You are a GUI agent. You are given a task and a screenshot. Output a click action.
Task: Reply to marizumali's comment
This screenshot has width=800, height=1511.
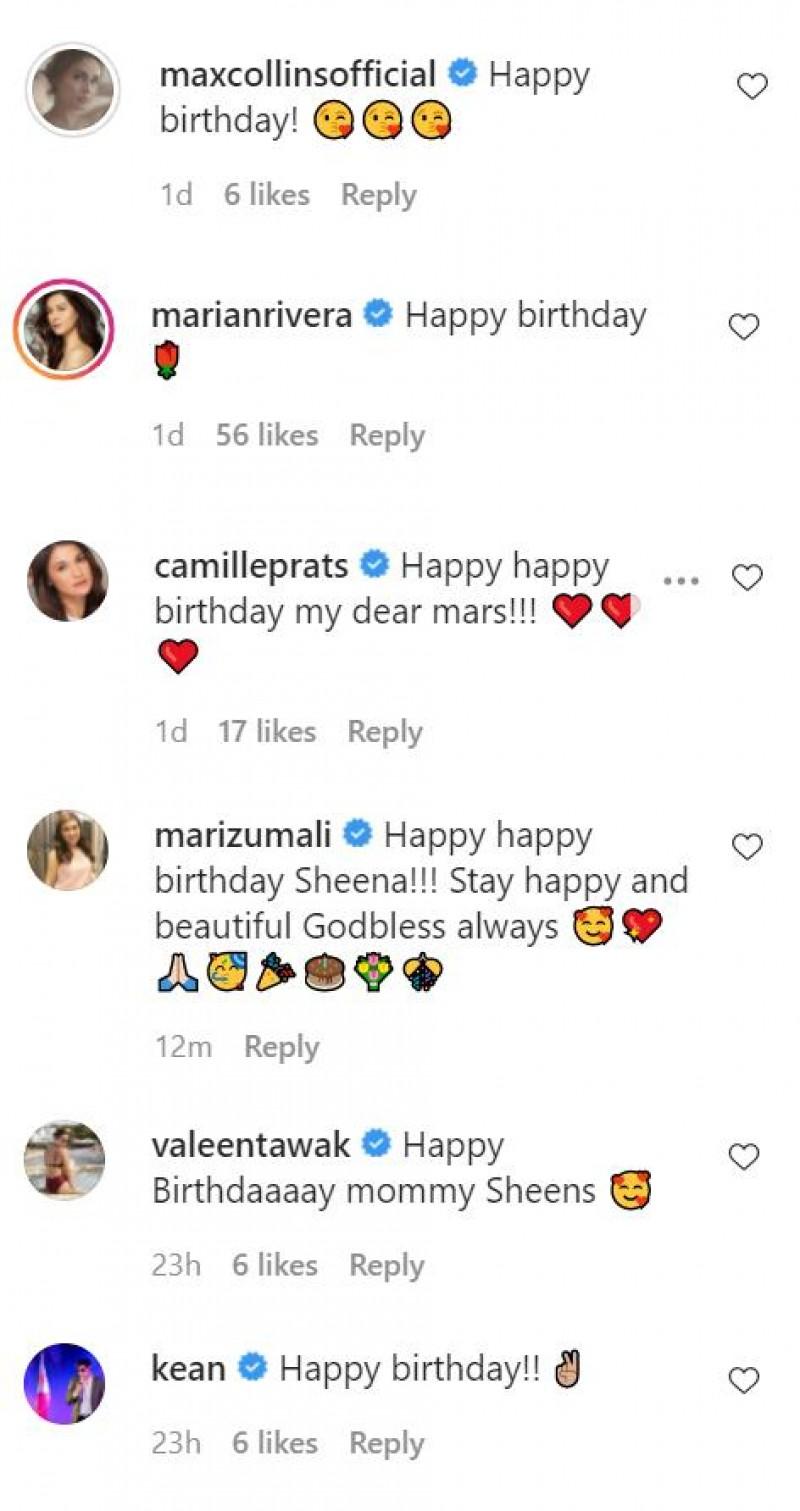pyautogui.click(x=282, y=1047)
